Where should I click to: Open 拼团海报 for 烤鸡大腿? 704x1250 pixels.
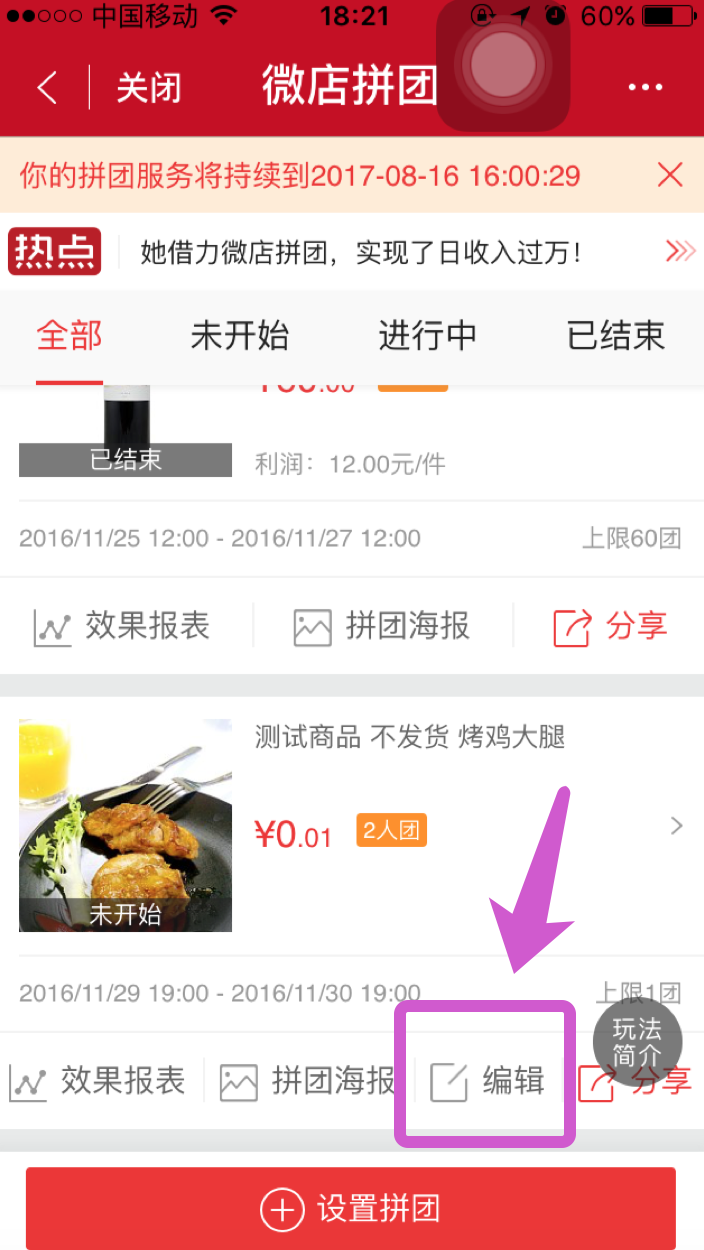click(308, 1081)
